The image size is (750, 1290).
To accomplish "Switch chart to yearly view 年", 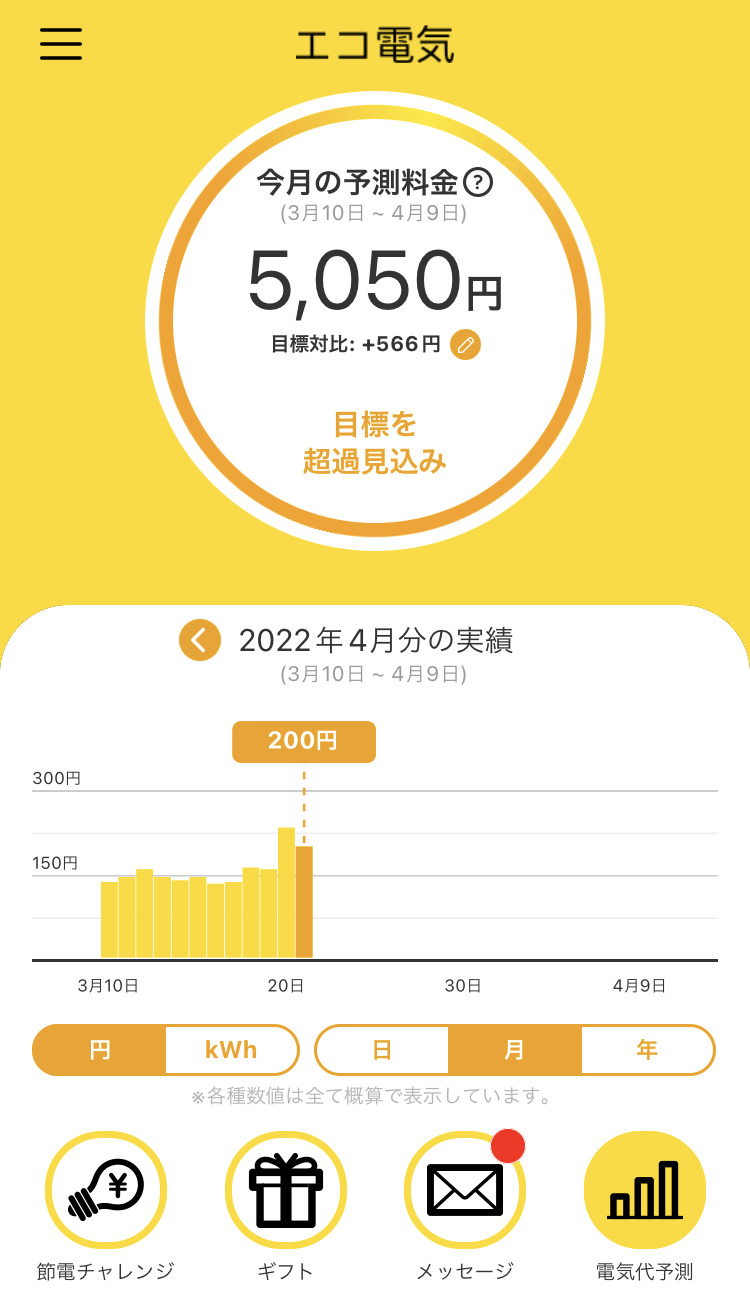I will pyautogui.click(x=647, y=1050).
